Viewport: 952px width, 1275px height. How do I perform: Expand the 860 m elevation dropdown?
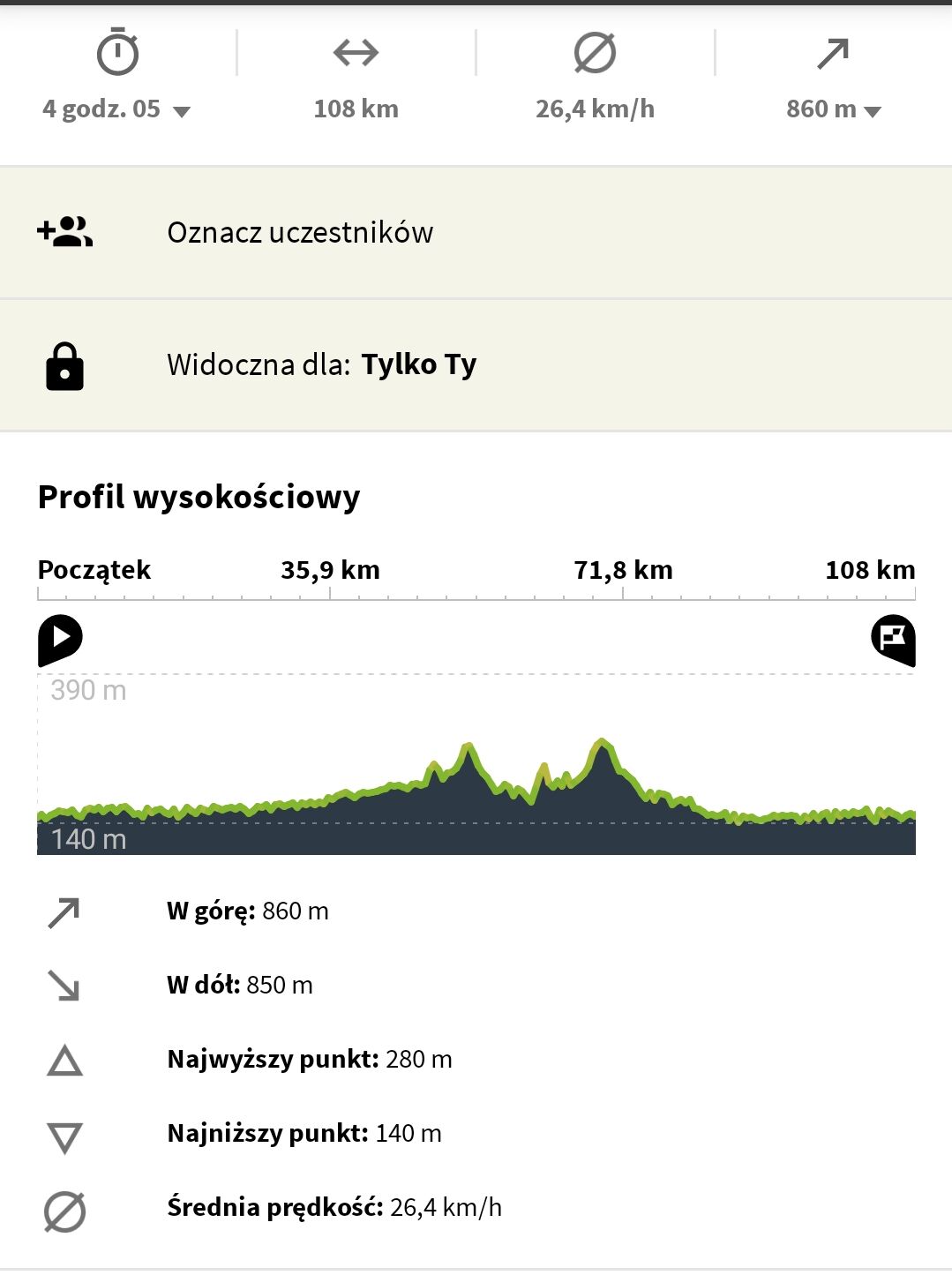click(834, 109)
